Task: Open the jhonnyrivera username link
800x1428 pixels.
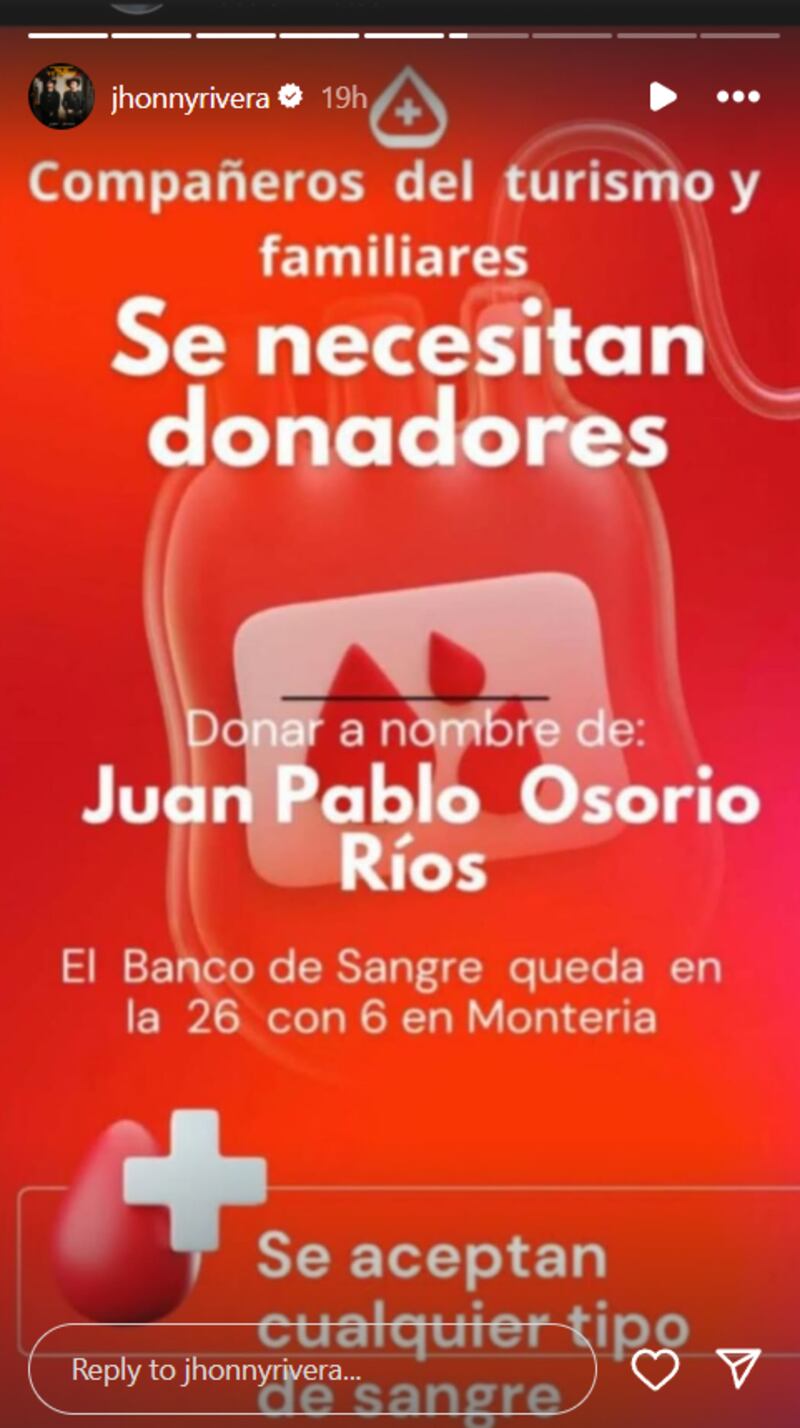Action: pos(190,98)
